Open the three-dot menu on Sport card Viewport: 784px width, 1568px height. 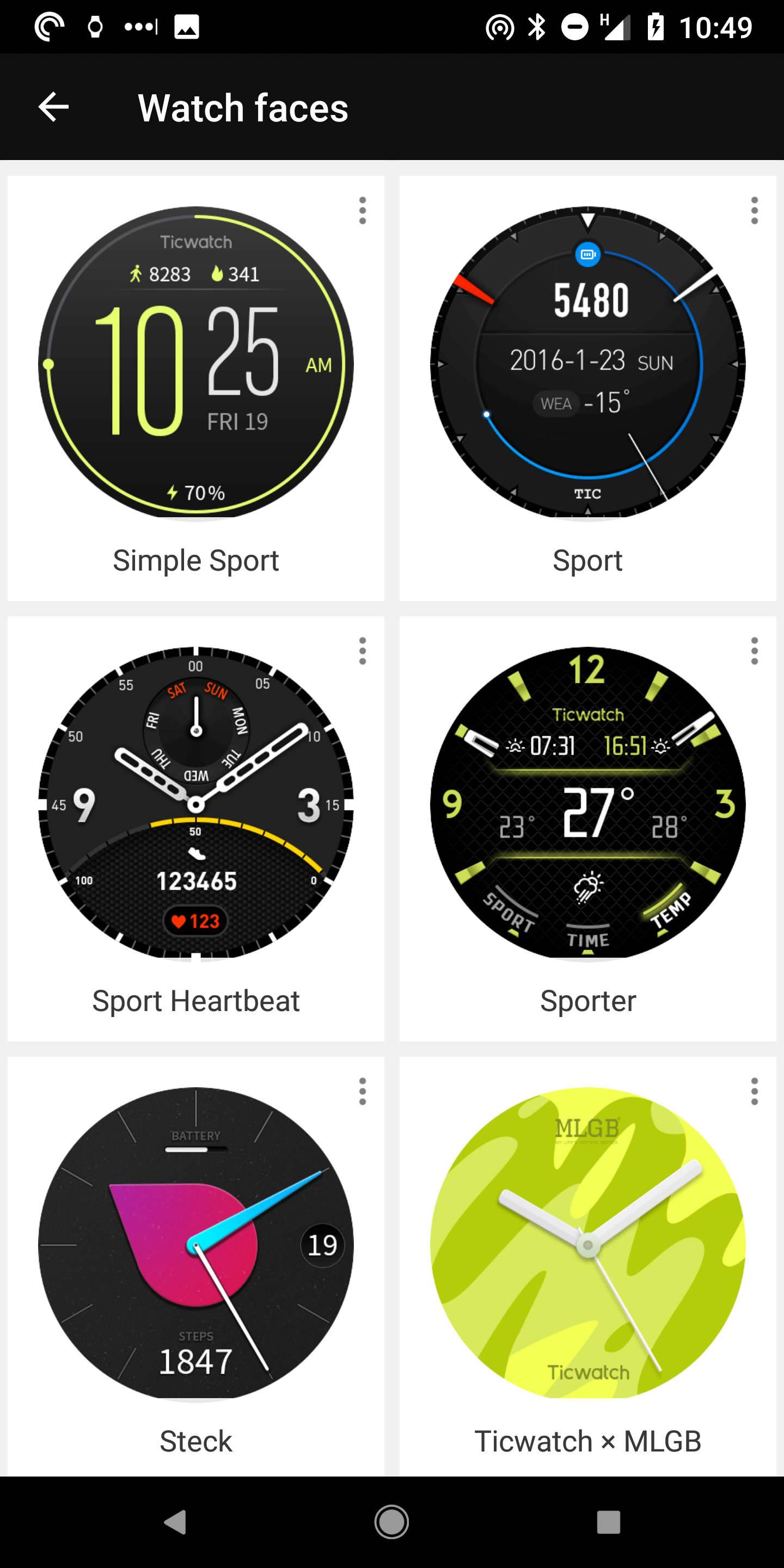point(755,211)
